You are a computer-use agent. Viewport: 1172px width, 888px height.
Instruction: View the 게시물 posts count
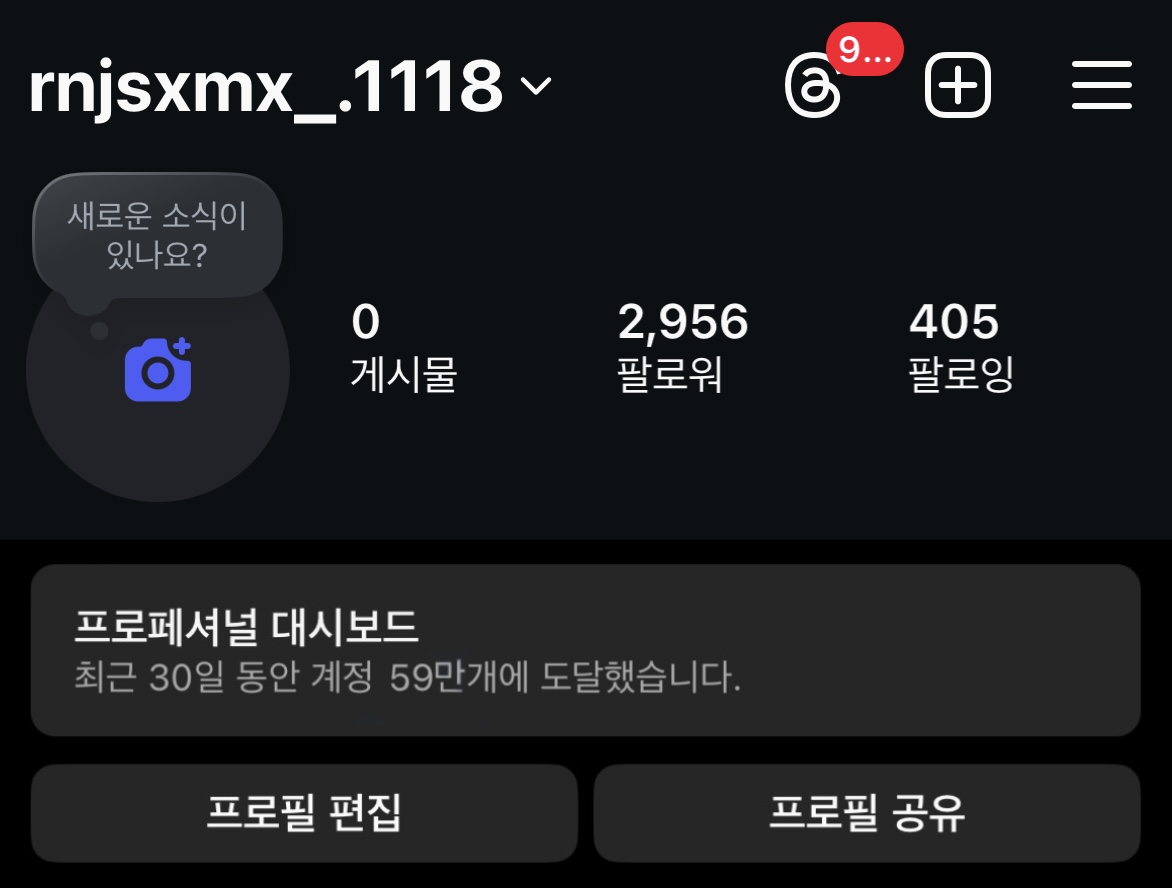click(403, 347)
